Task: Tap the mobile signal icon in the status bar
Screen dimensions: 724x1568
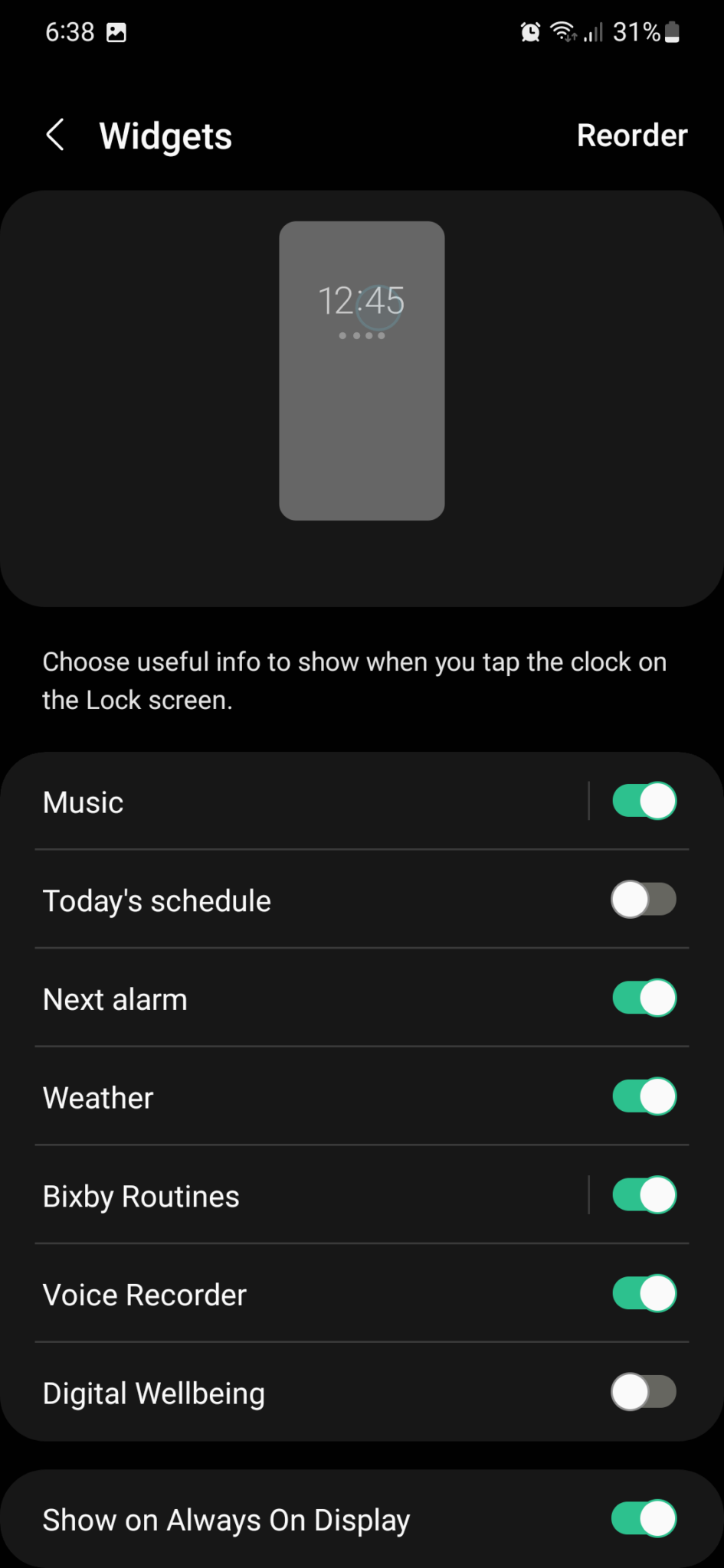Action: coord(594,34)
